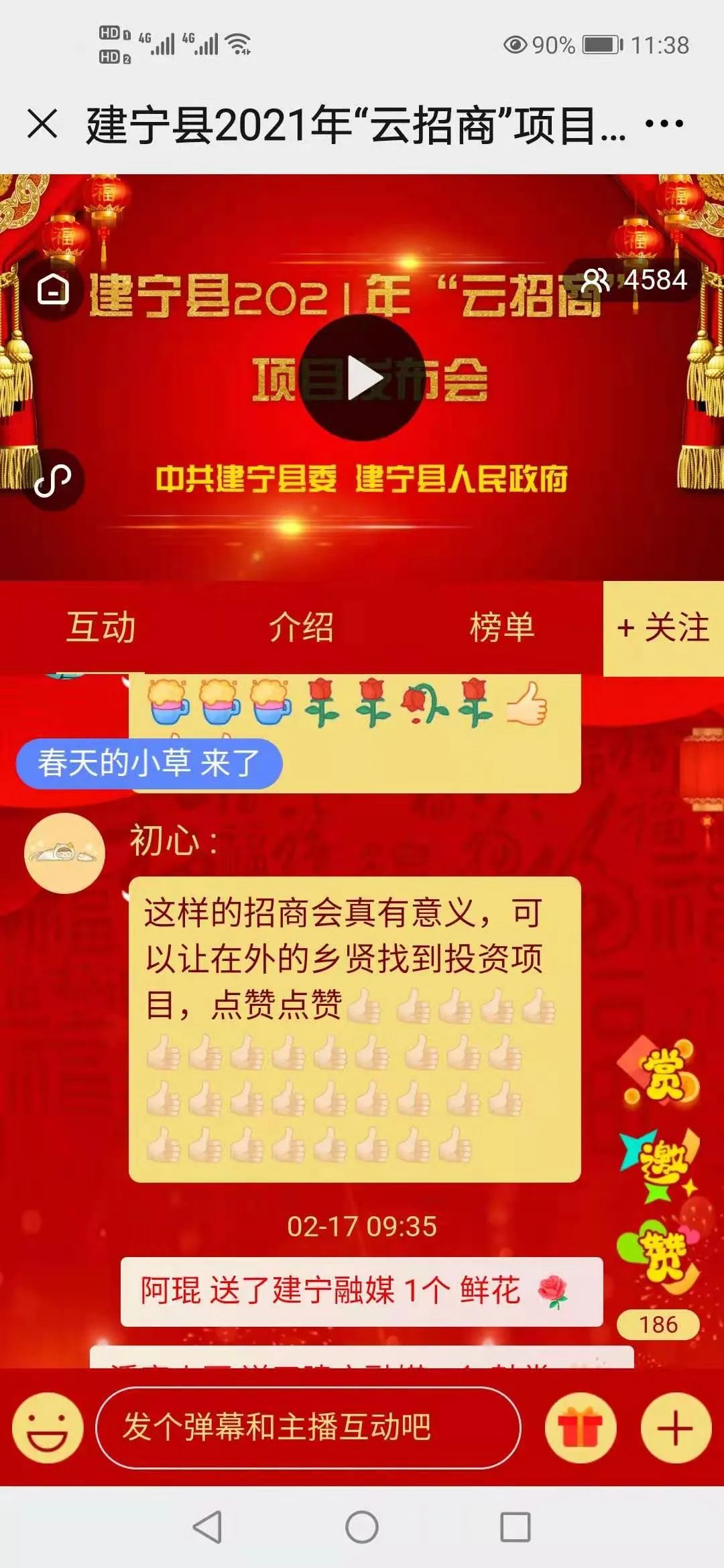724x1568 pixels.
Task: Switch to the 互动 tab
Action: (x=101, y=628)
